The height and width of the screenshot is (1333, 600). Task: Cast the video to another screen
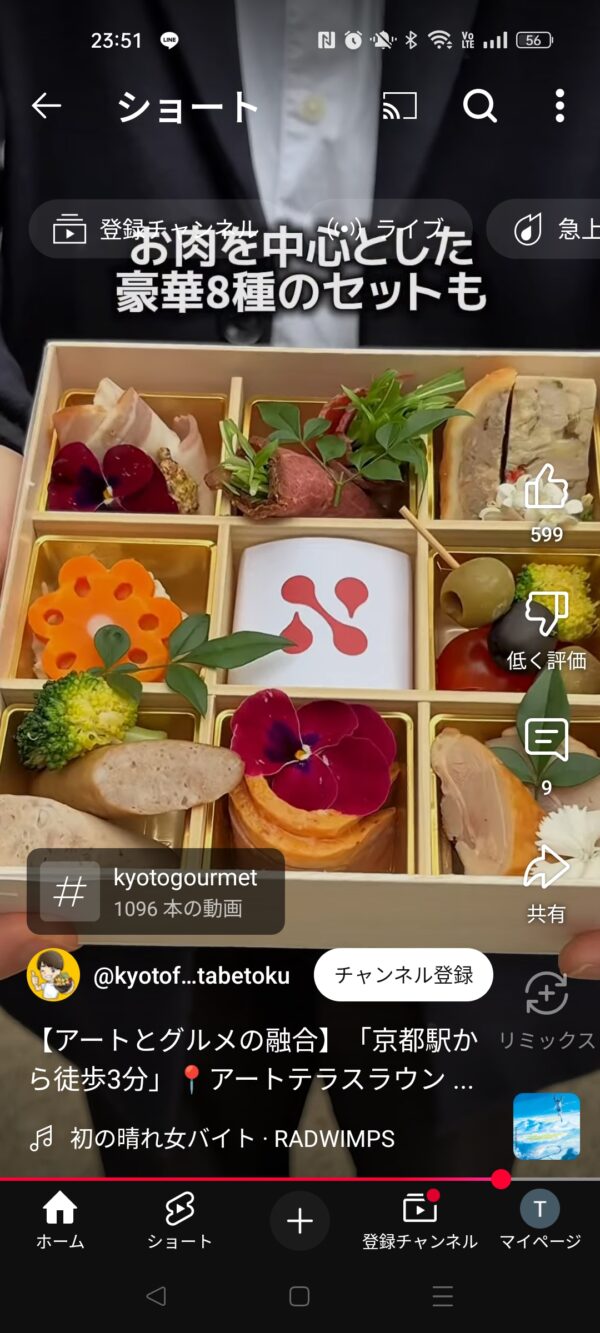click(400, 106)
